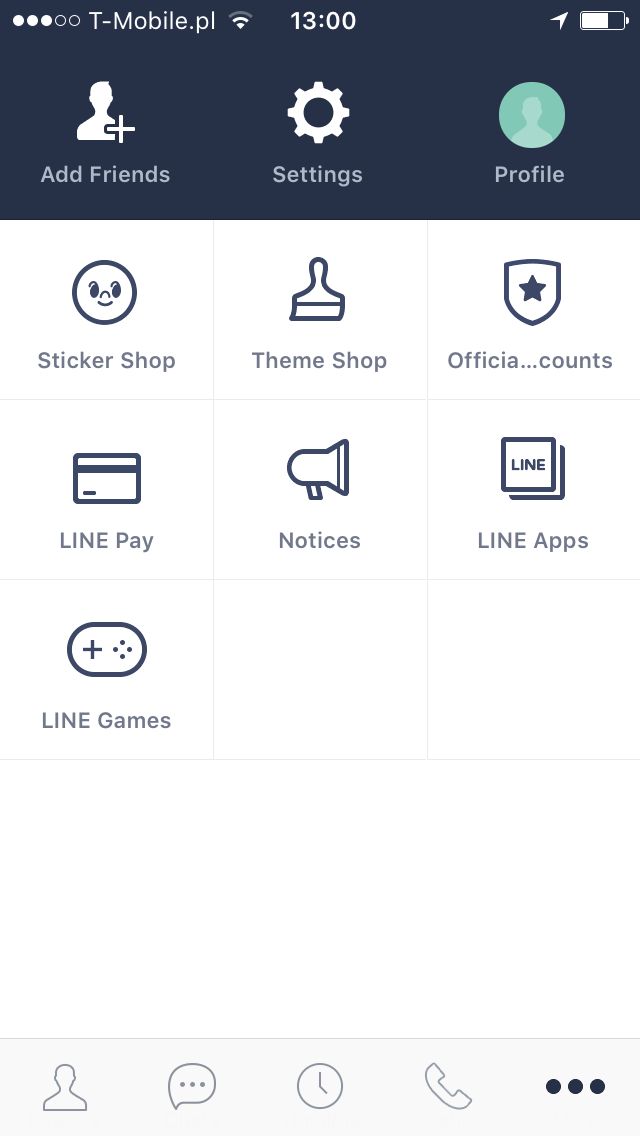Open Add Friends
640x1136 pixels.
(106, 134)
